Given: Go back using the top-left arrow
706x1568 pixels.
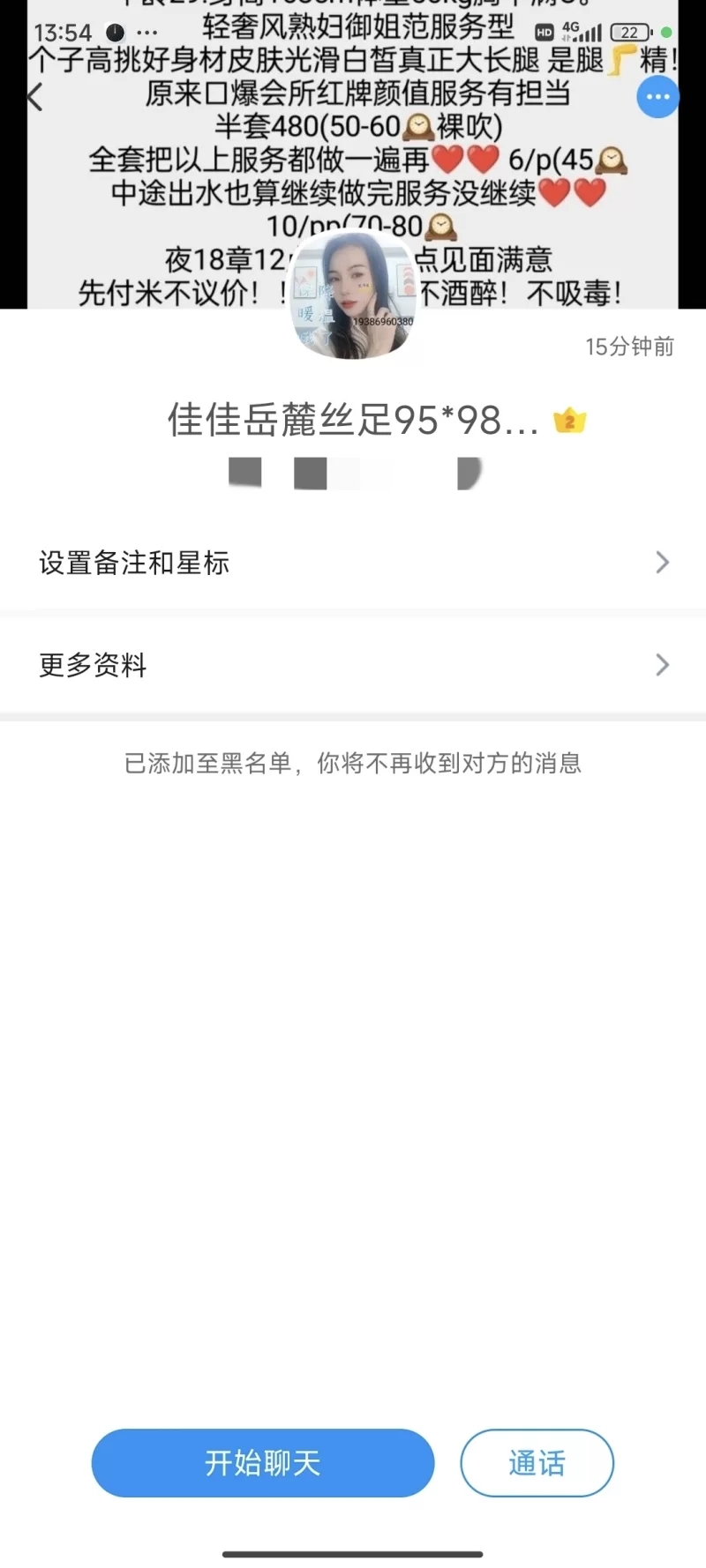Looking at the screenshot, I should point(35,97).
